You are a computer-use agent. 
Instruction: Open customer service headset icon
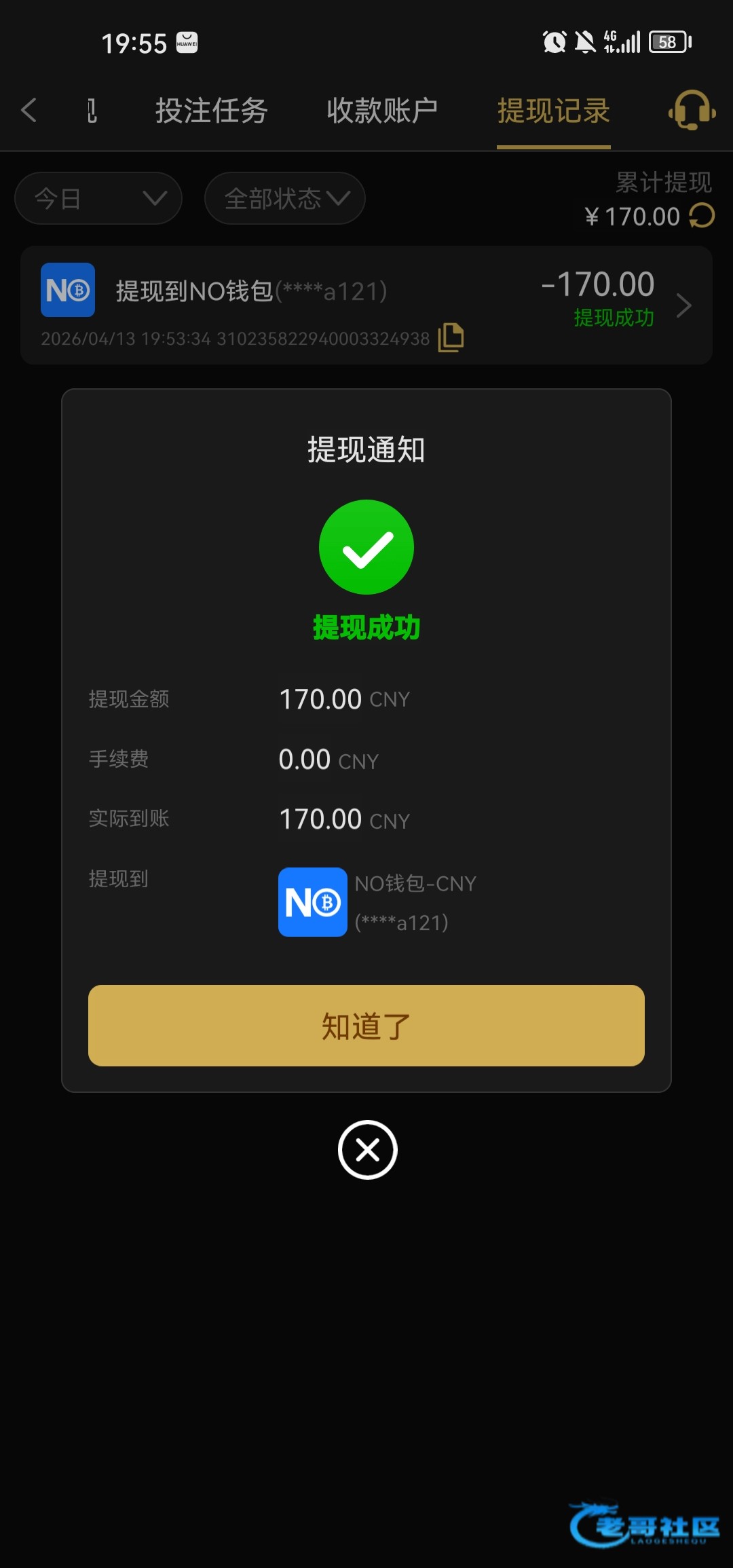tap(692, 110)
